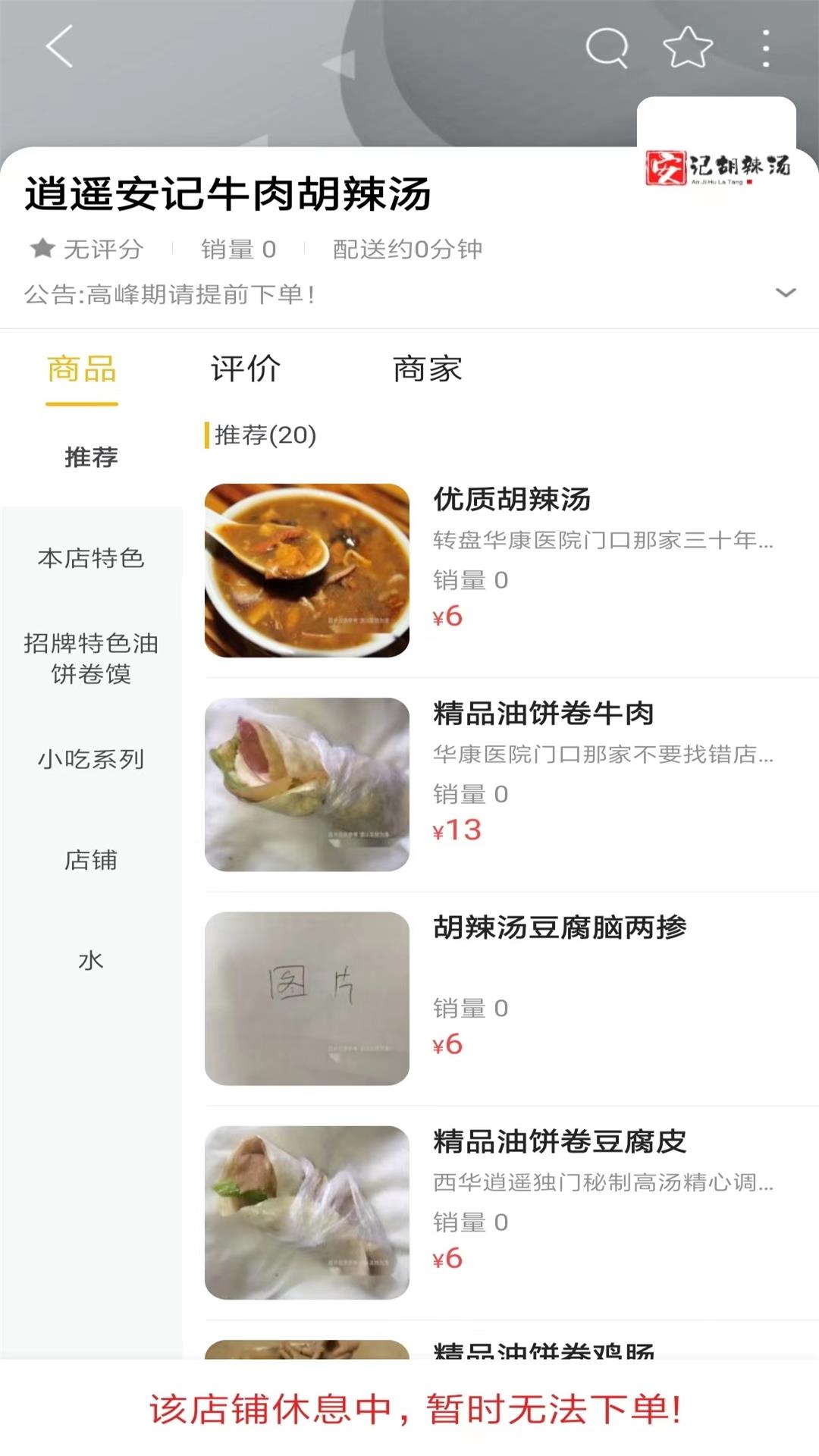This screenshot has height=1456, width=819.
Task: Select the 商品 tab
Action: (x=82, y=369)
